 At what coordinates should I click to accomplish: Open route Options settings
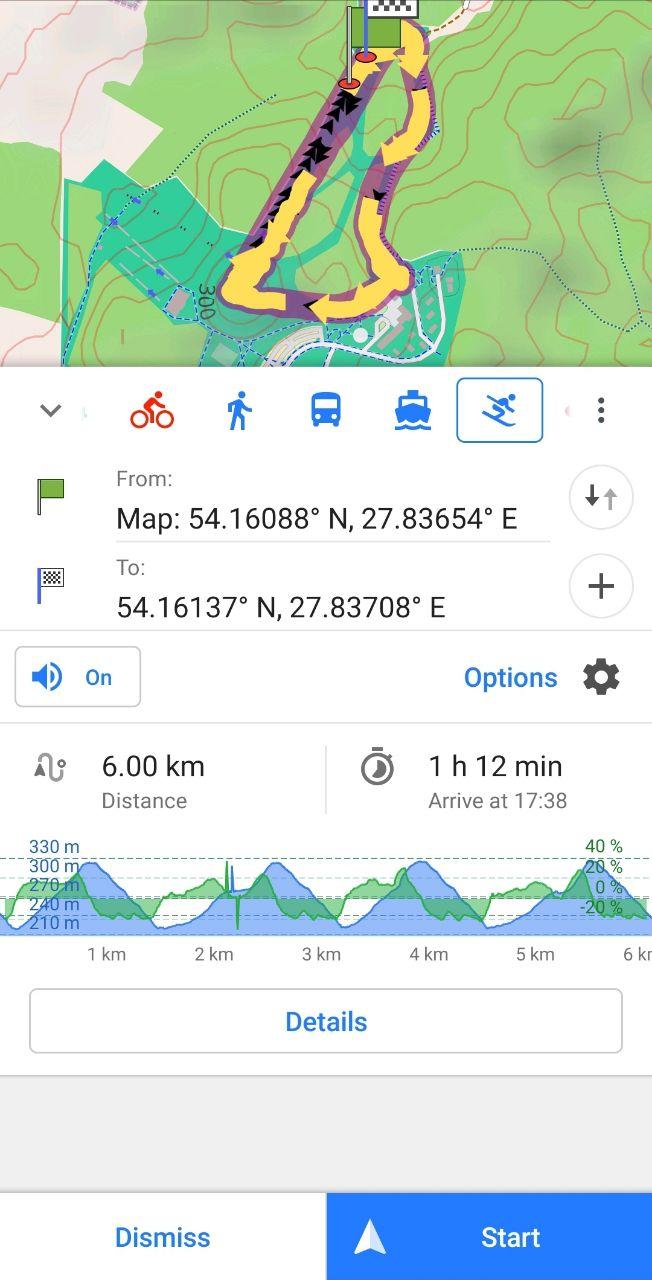[541, 677]
